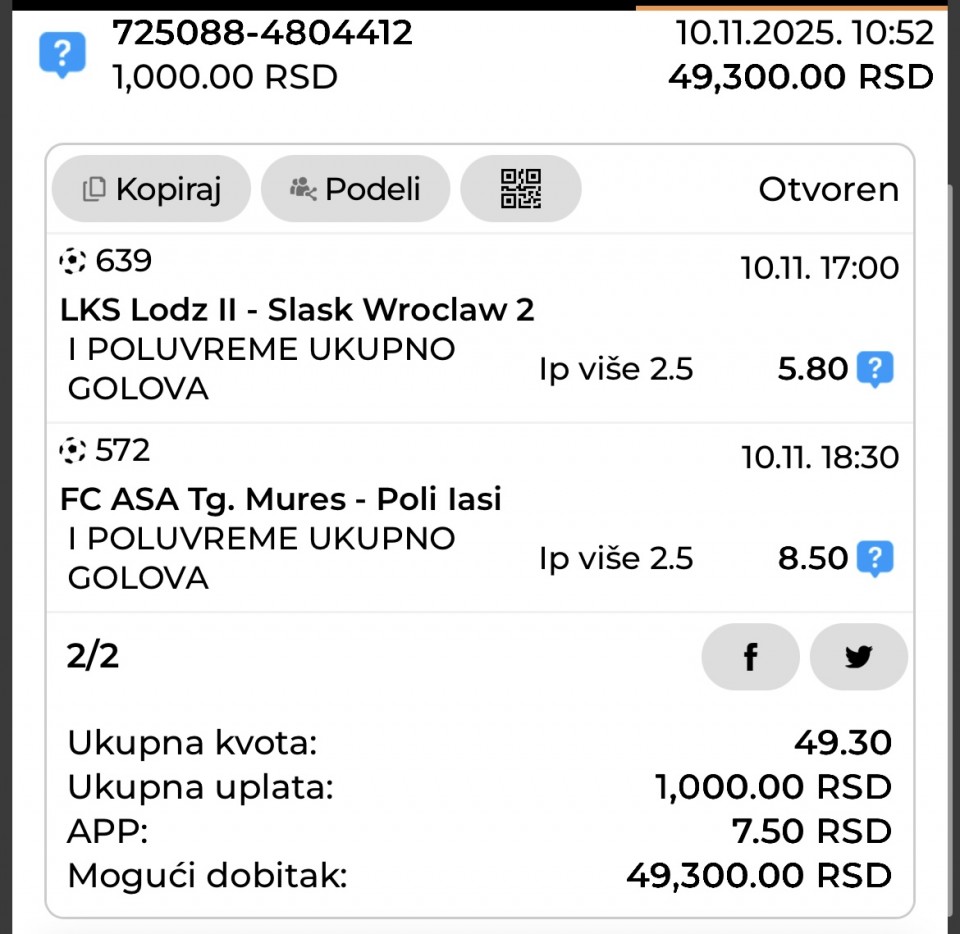Image resolution: width=960 pixels, height=934 pixels.
Task: Open the info icon beside 5.80 odds
Action: click(875, 370)
